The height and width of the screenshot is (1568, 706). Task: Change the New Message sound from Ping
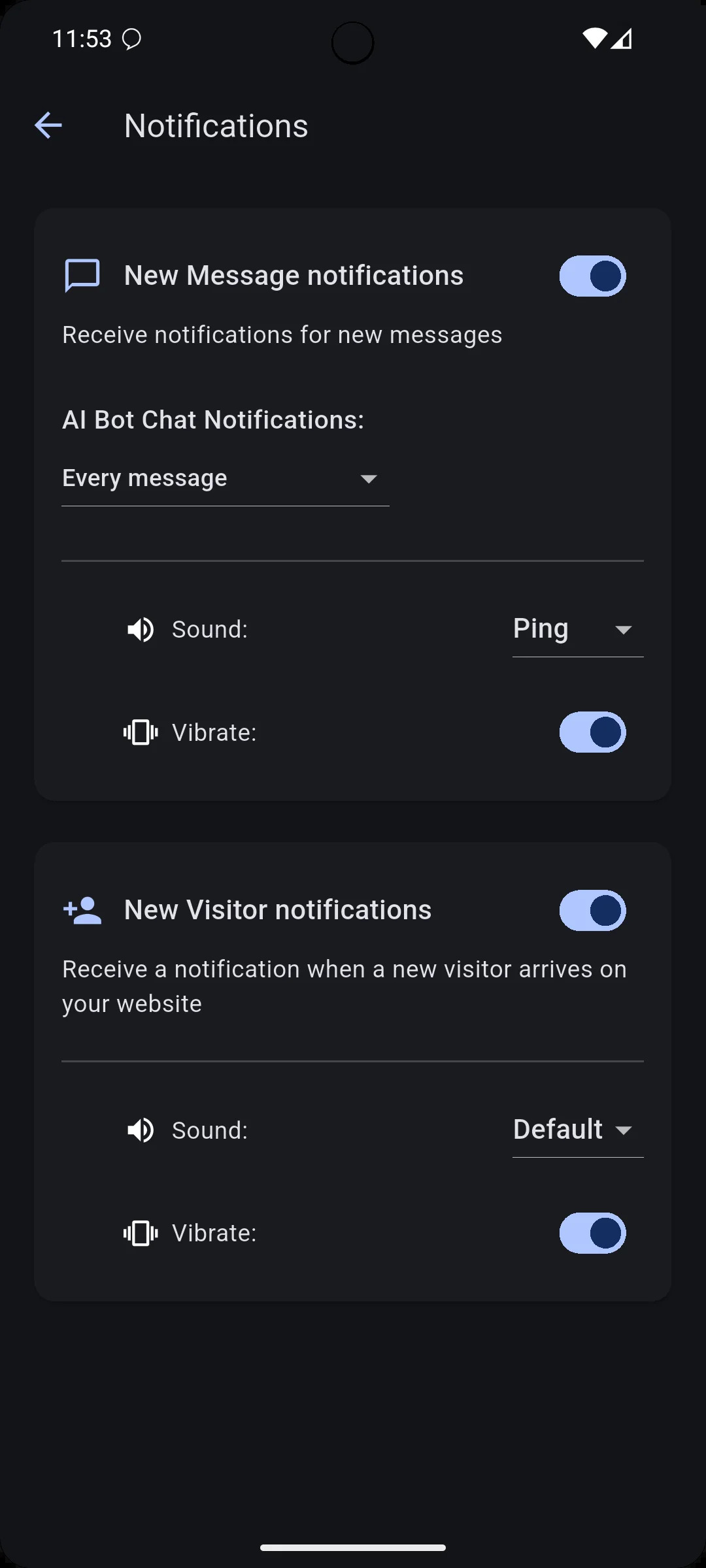click(x=578, y=629)
